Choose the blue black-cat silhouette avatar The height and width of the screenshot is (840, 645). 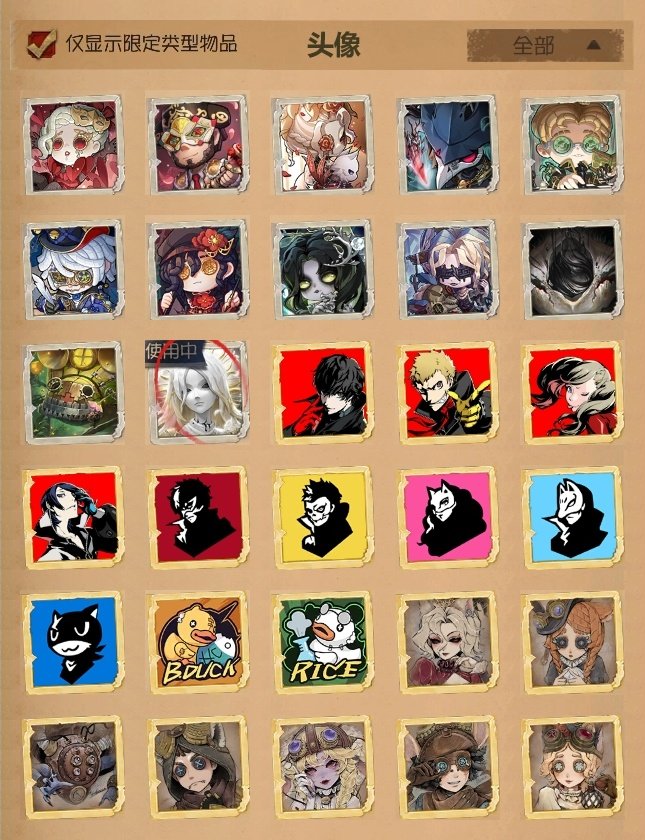[71, 641]
